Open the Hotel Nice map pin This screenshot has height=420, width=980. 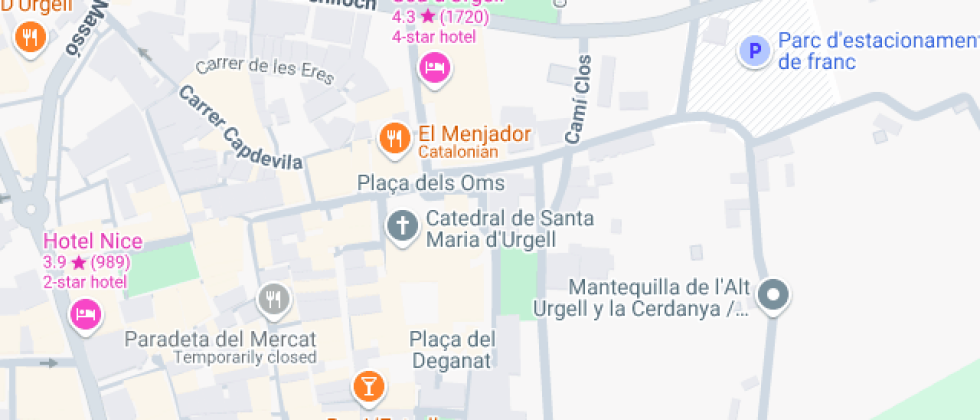(85, 315)
